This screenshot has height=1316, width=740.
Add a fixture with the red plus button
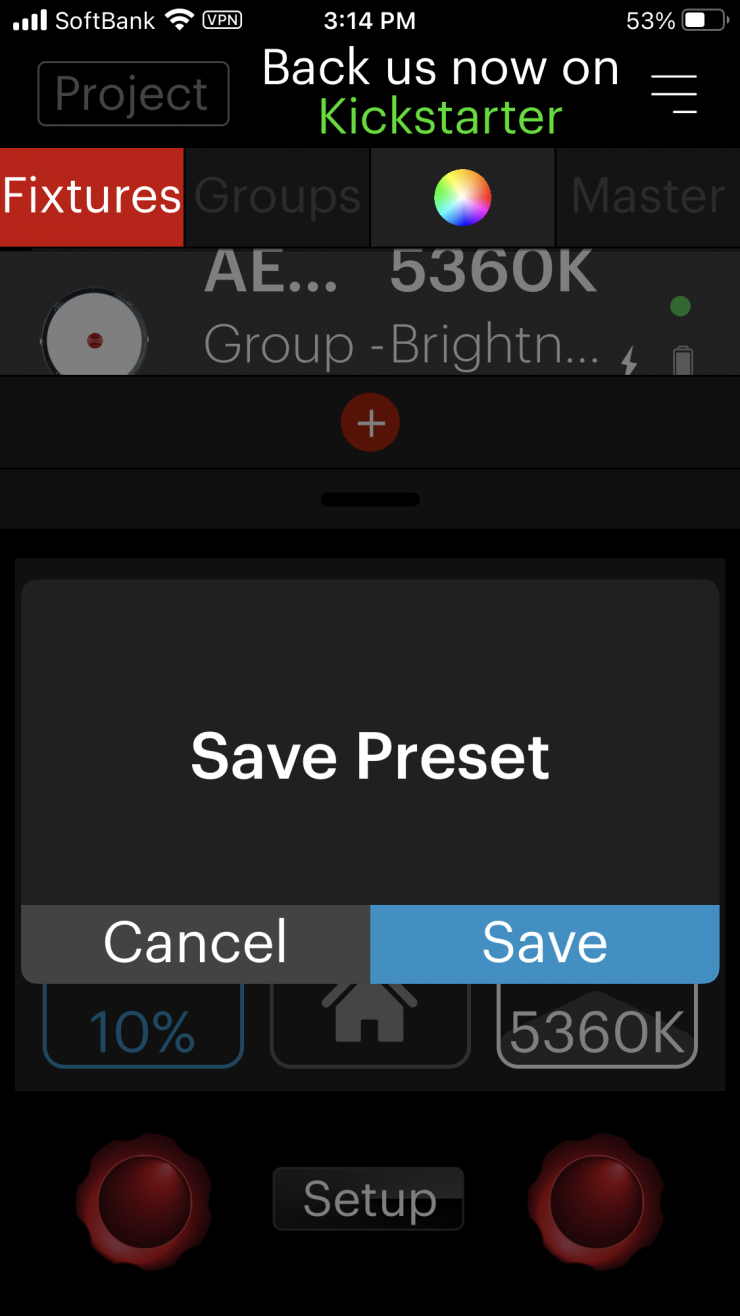tap(370, 423)
